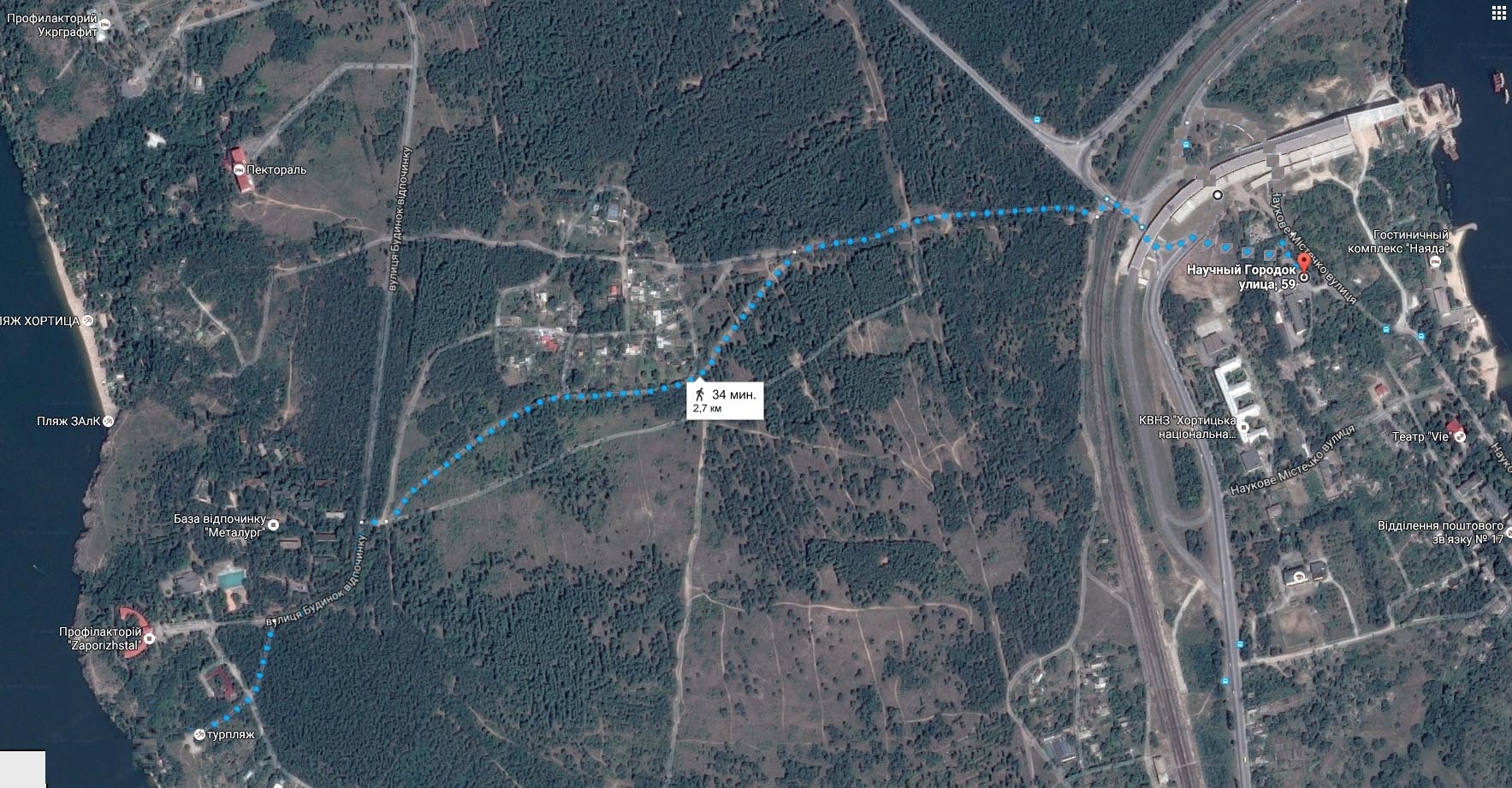Select the Пляж ЗАлК beach marker

[108, 420]
